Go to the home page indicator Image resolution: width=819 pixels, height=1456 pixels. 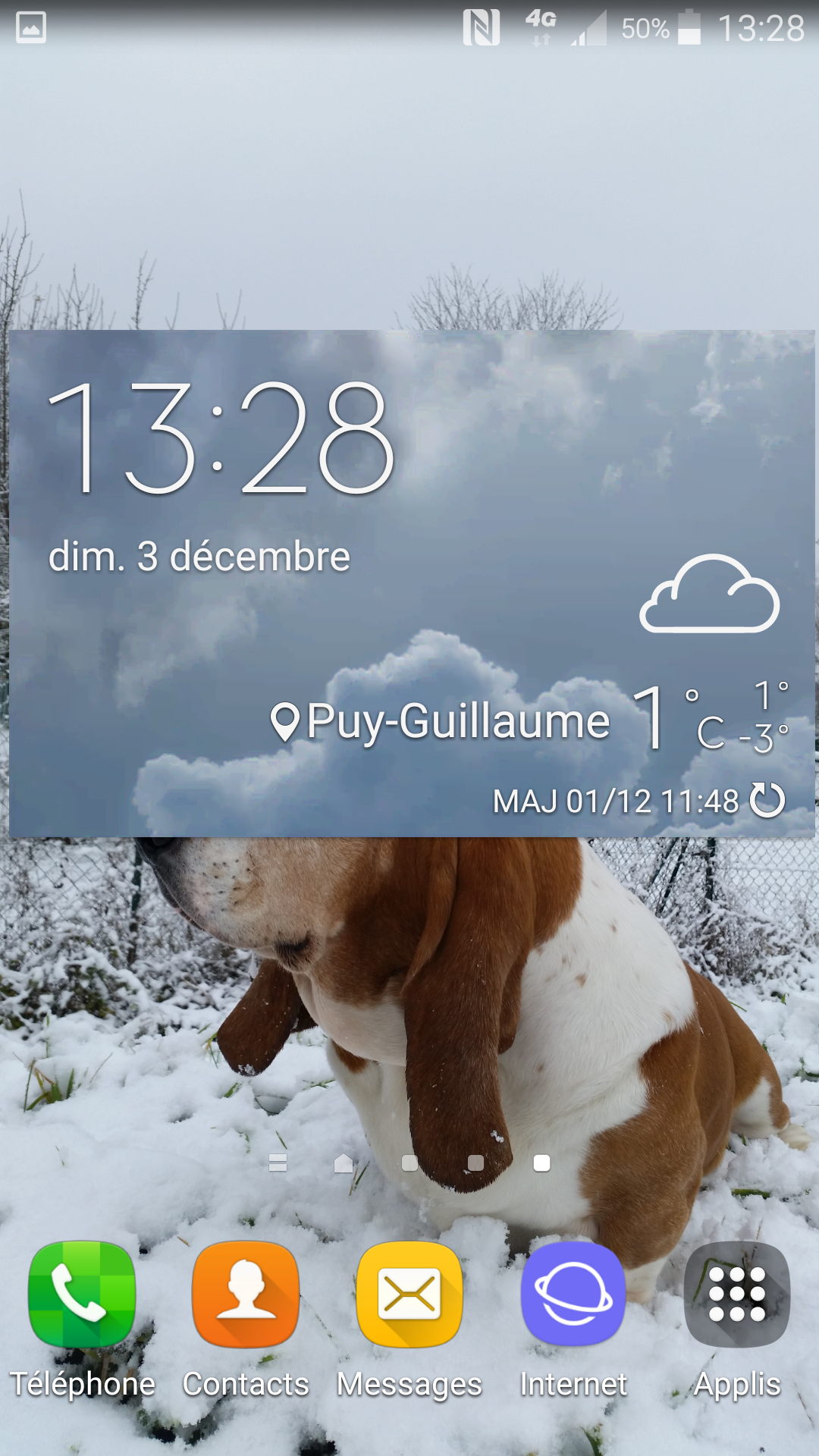click(x=344, y=1163)
